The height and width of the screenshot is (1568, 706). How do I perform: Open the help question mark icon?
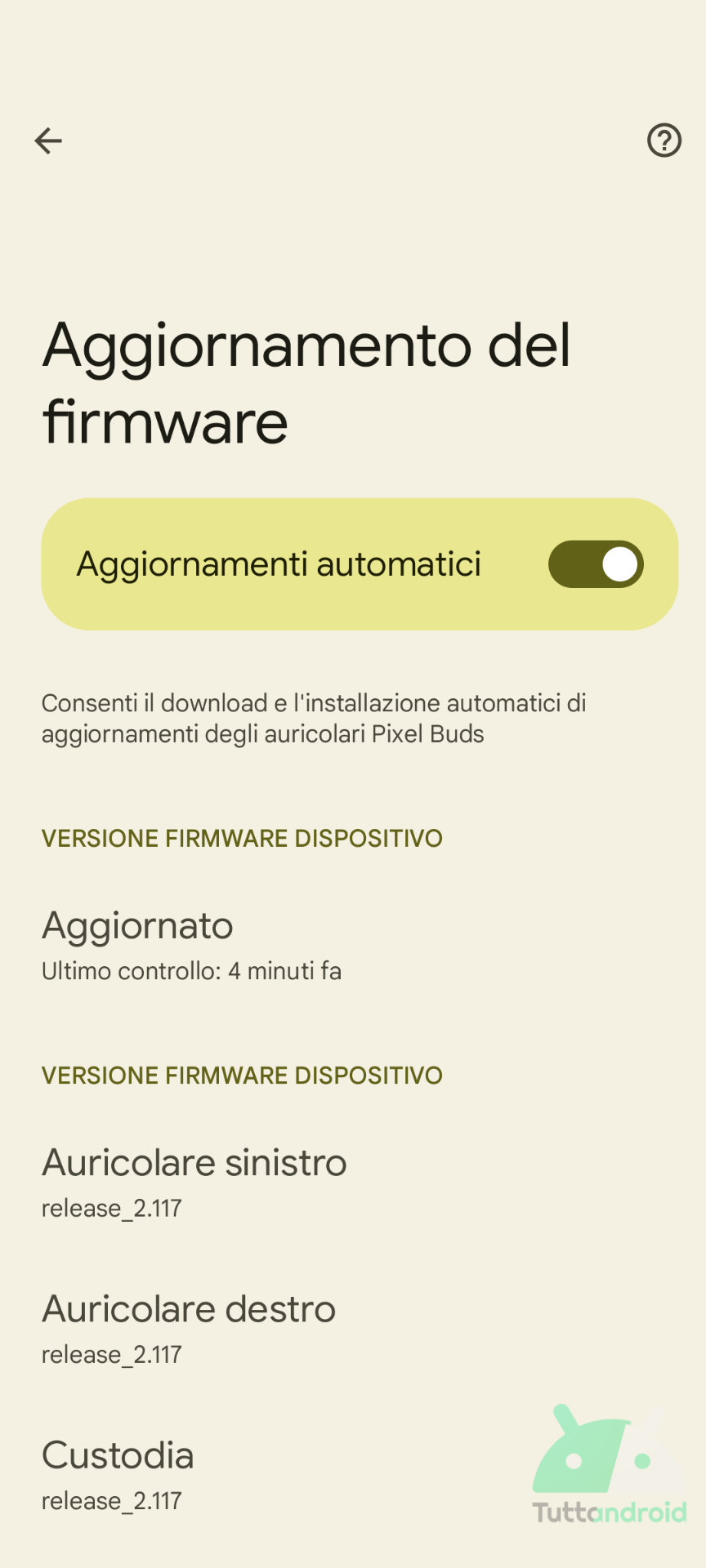[664, 140]
